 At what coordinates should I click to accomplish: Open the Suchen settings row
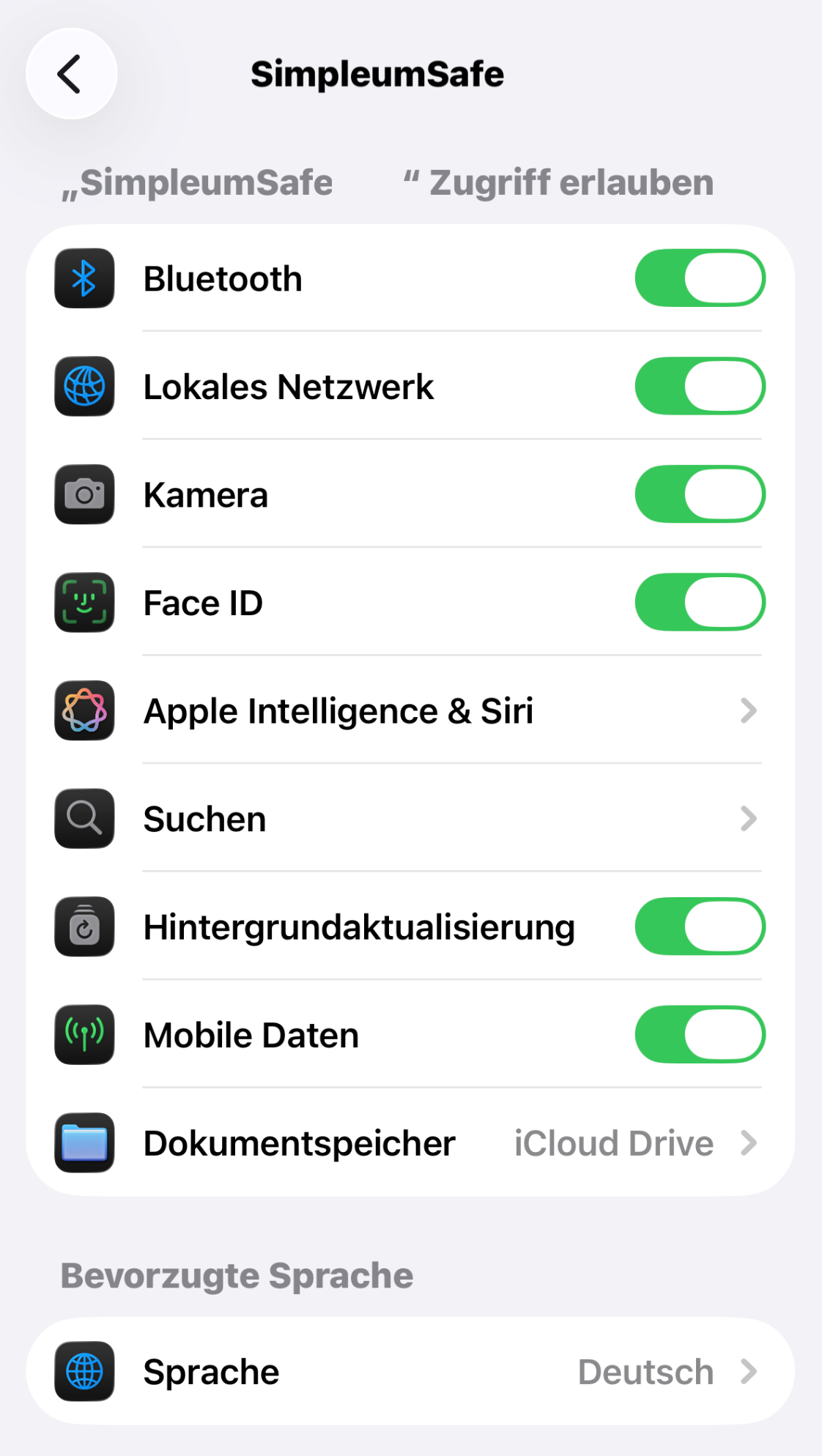410,819
